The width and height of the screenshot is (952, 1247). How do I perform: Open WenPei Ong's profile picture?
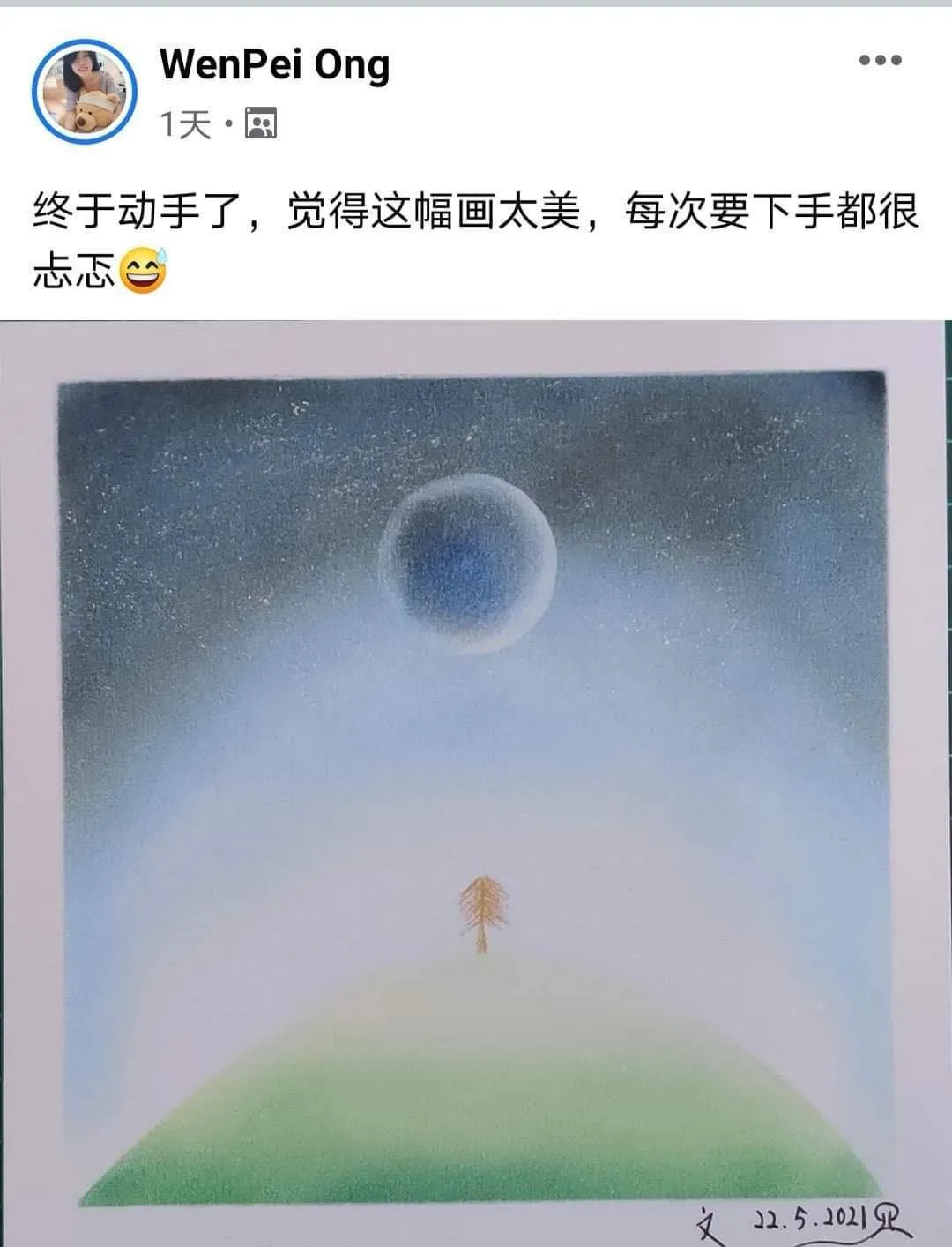coord(85,91)
